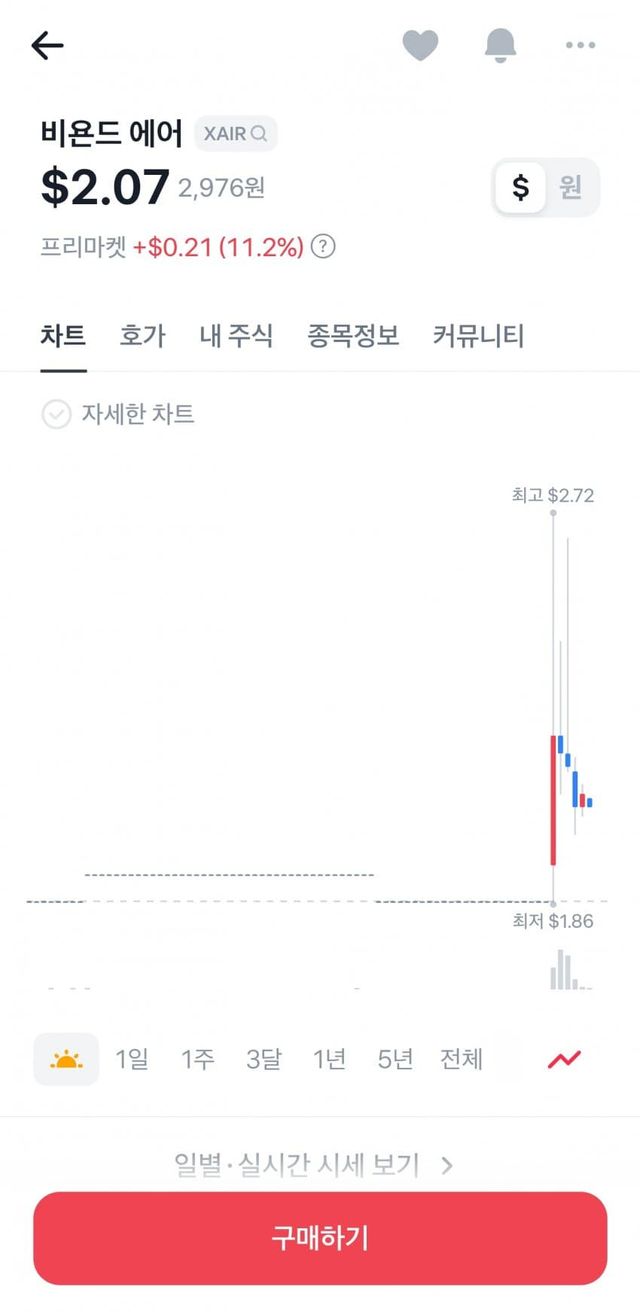The height and width of the screenshot is (1312, 640).
Task: Select the 1일 chart range
Action: coord(132,1059)
